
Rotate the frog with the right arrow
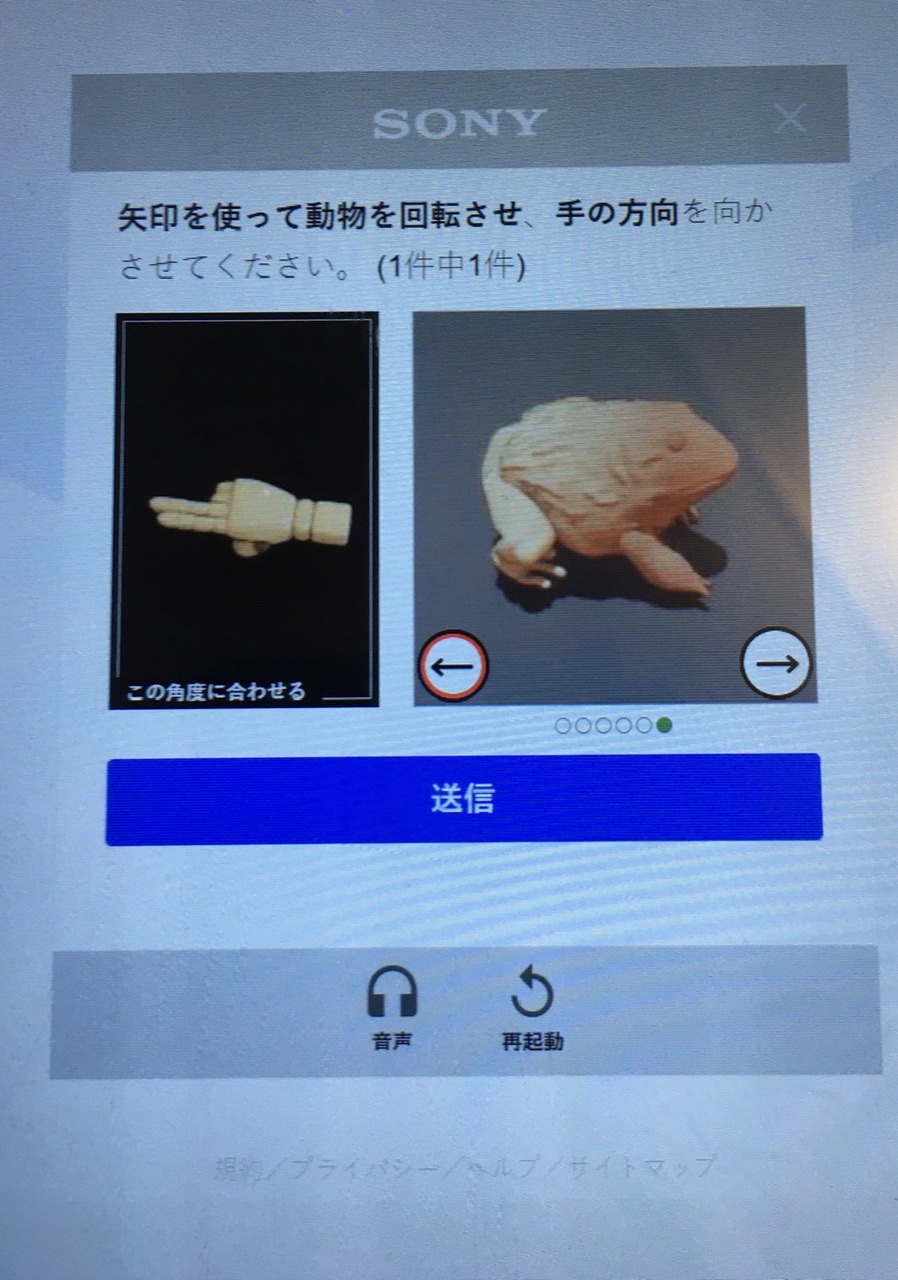(776, 662)
